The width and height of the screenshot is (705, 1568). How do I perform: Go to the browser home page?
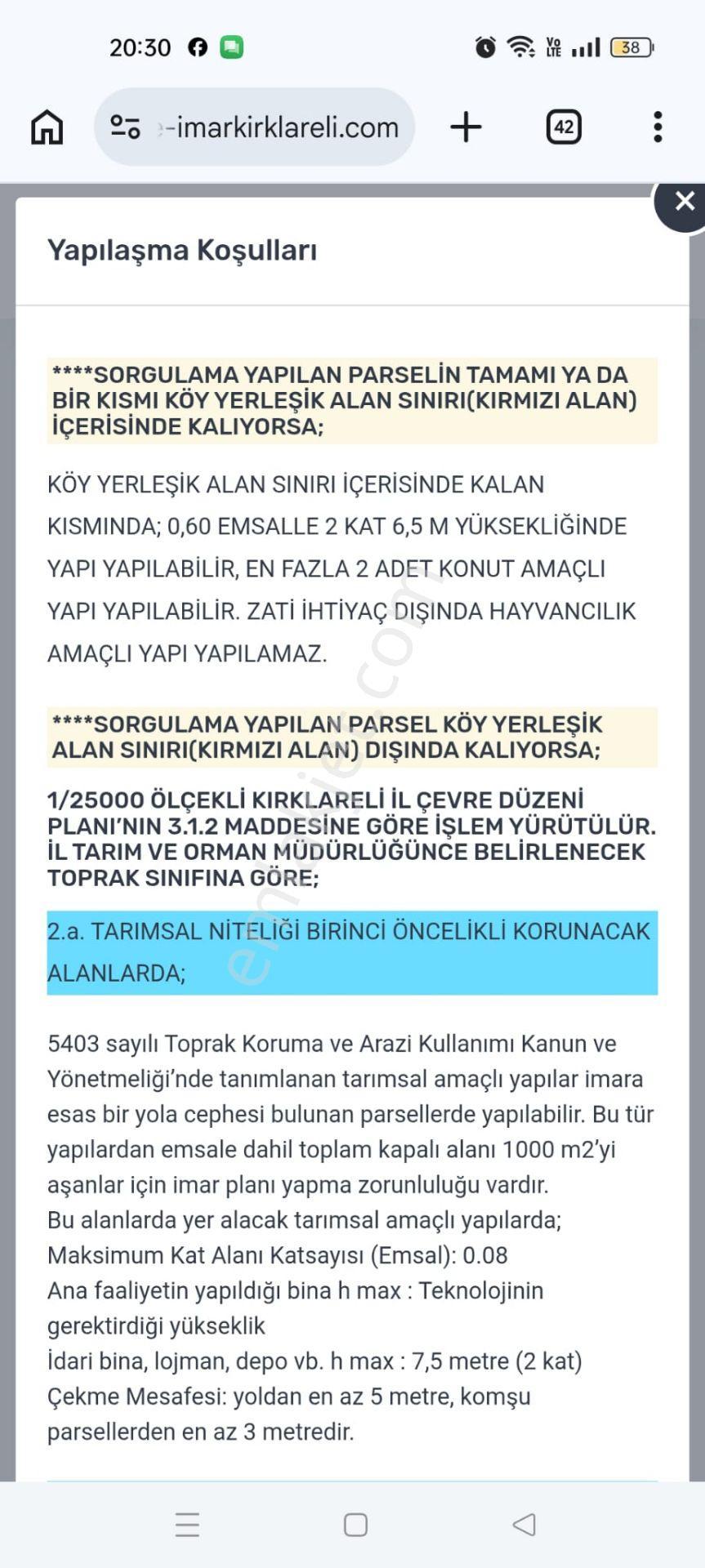47,127
